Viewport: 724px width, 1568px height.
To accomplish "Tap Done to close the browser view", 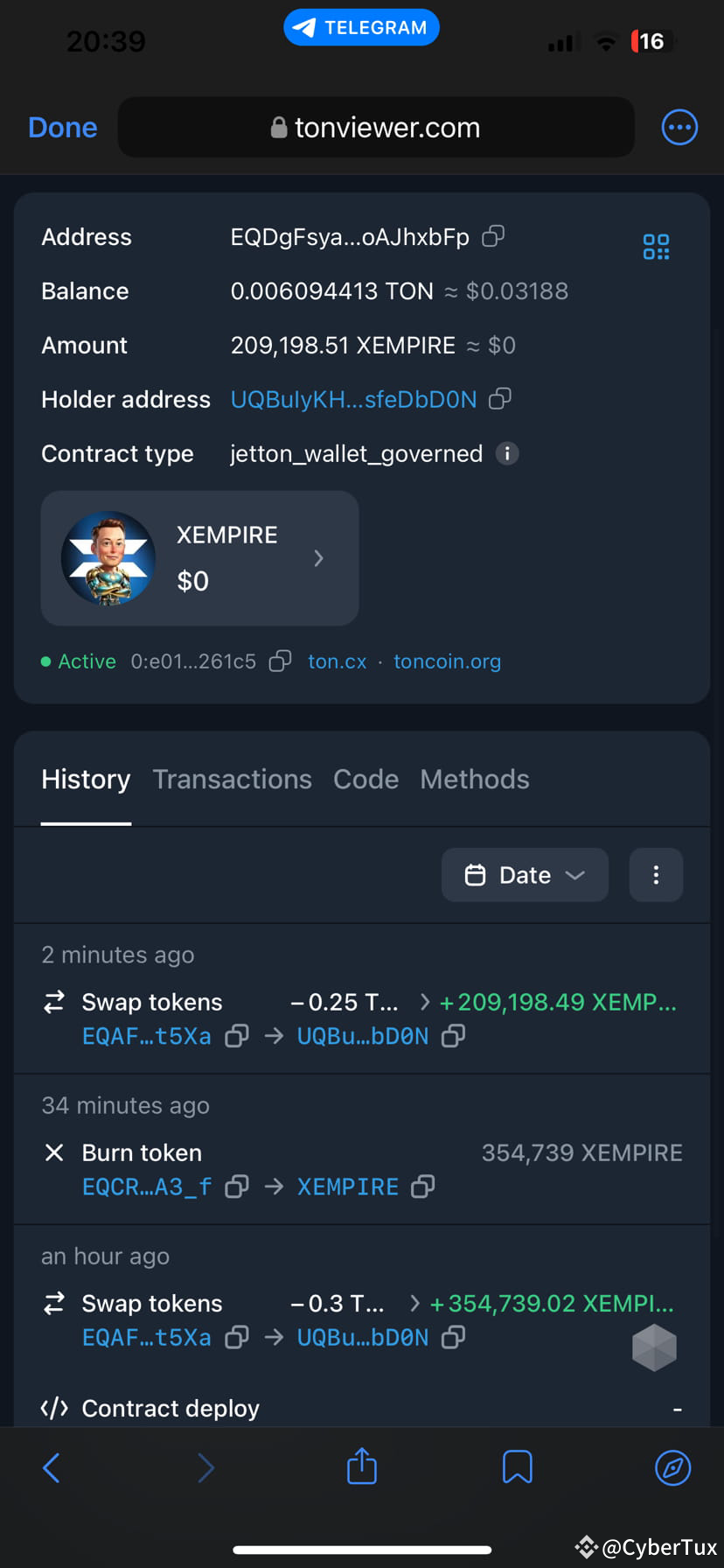I will click(x=62, y=127).
